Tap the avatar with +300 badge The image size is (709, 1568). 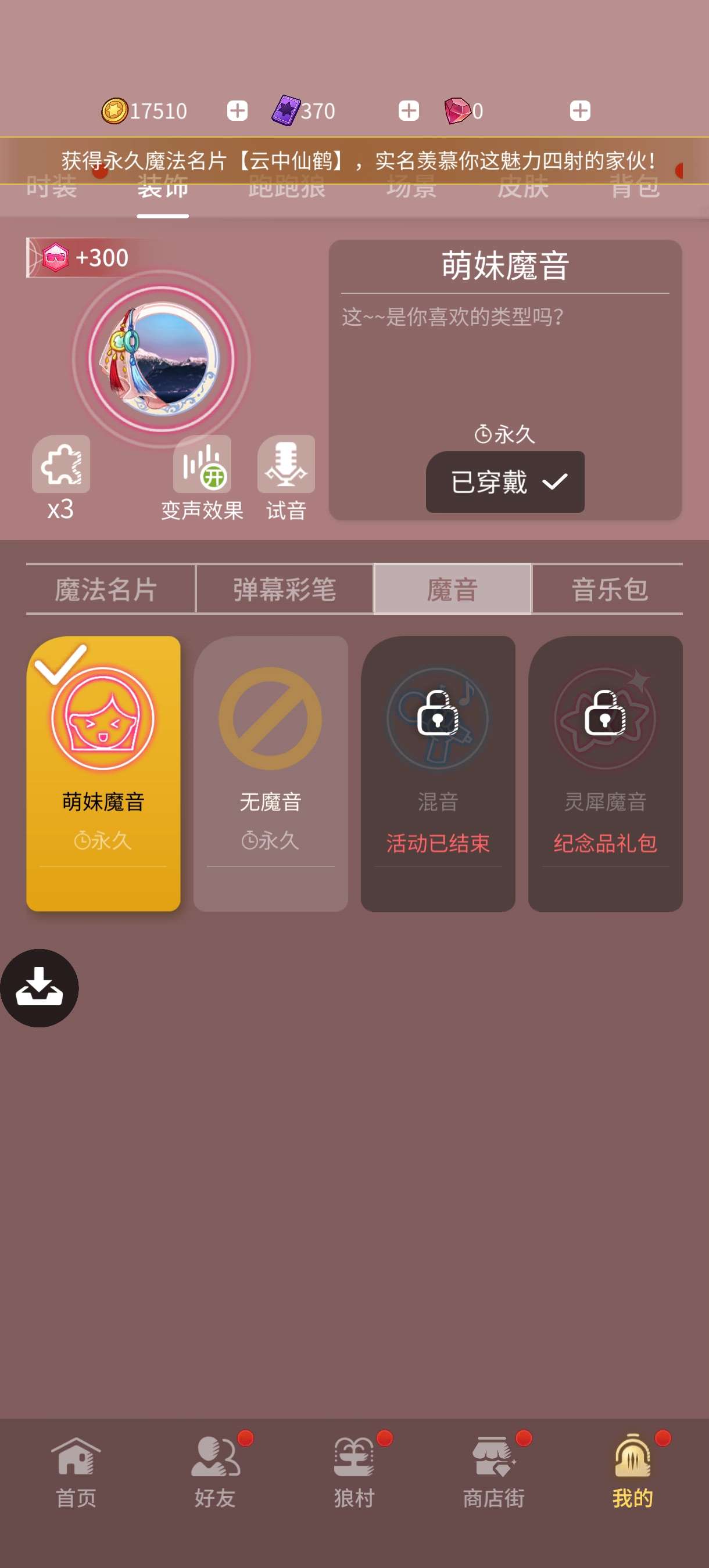[162, 358]
